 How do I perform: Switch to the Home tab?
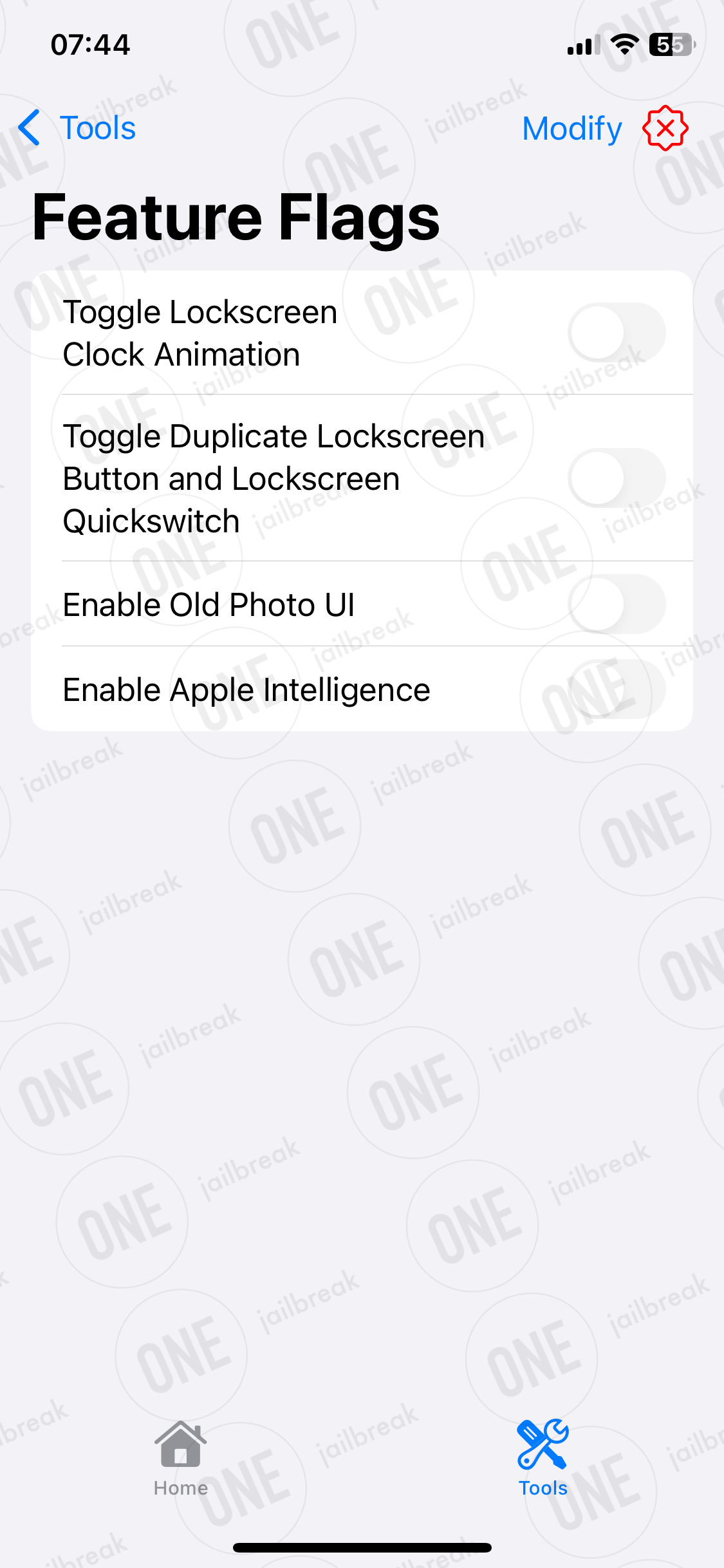click(x=181, y=1459)
